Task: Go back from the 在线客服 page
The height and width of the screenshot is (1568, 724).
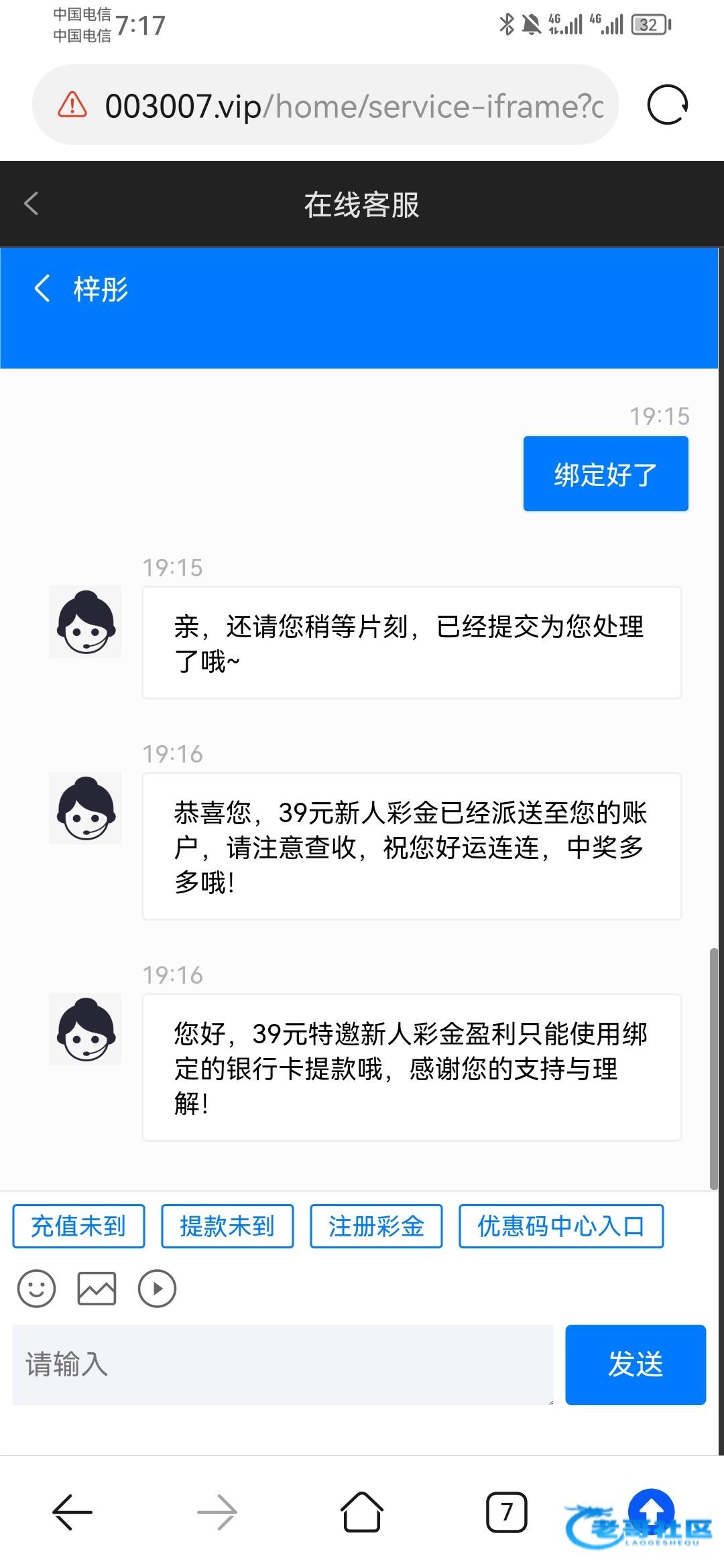Action: (32, 204)
